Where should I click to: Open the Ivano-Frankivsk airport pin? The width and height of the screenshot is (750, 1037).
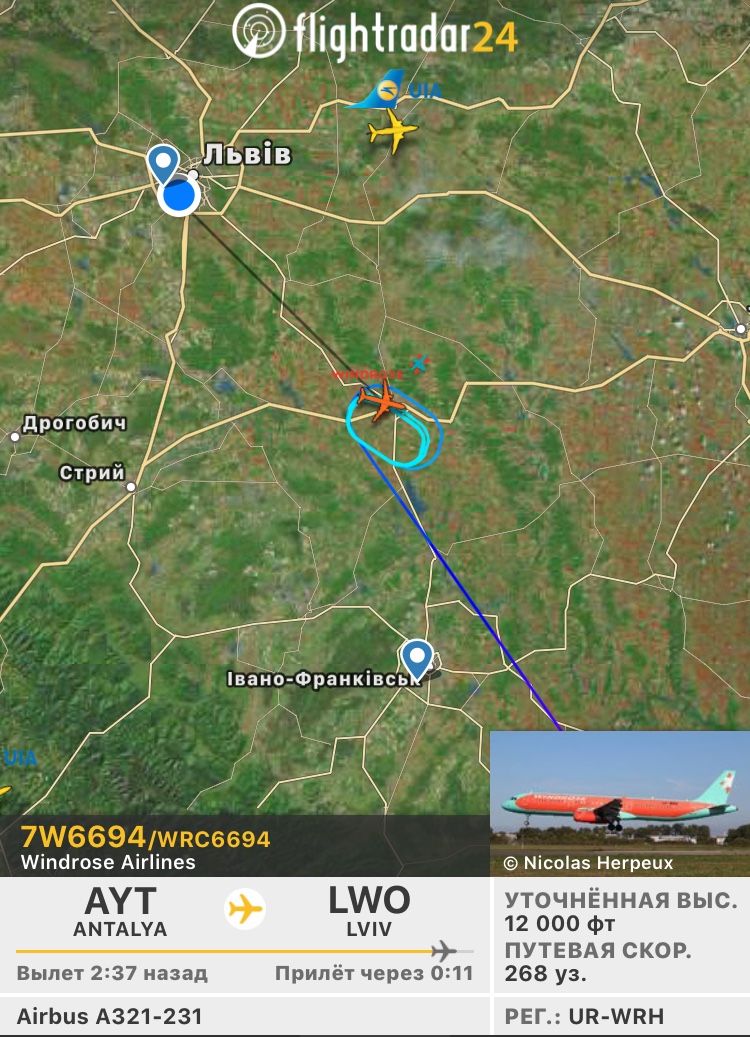tap(417, 659)
